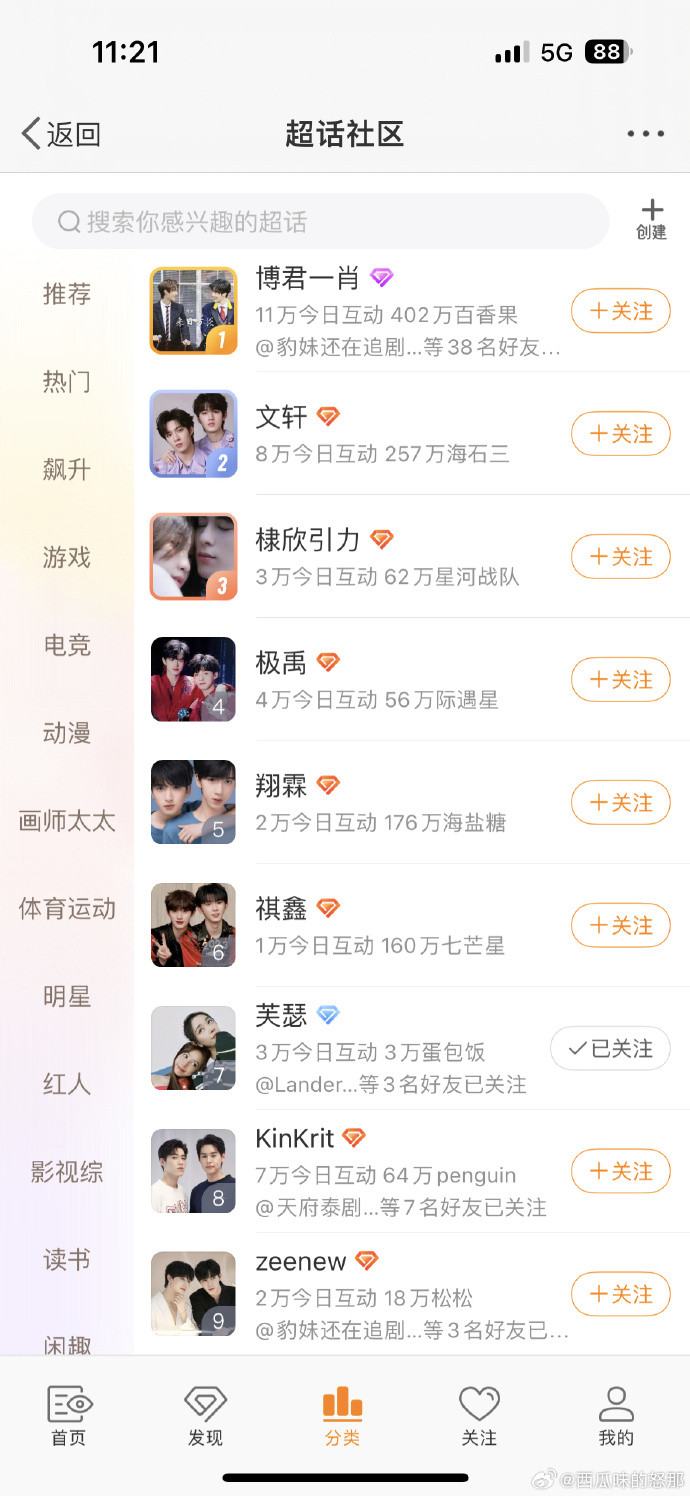Image resolution: width=690 pixels, height=1496 pixels.
Task: Switch to the 游戏 category
Action: point(67,557)
